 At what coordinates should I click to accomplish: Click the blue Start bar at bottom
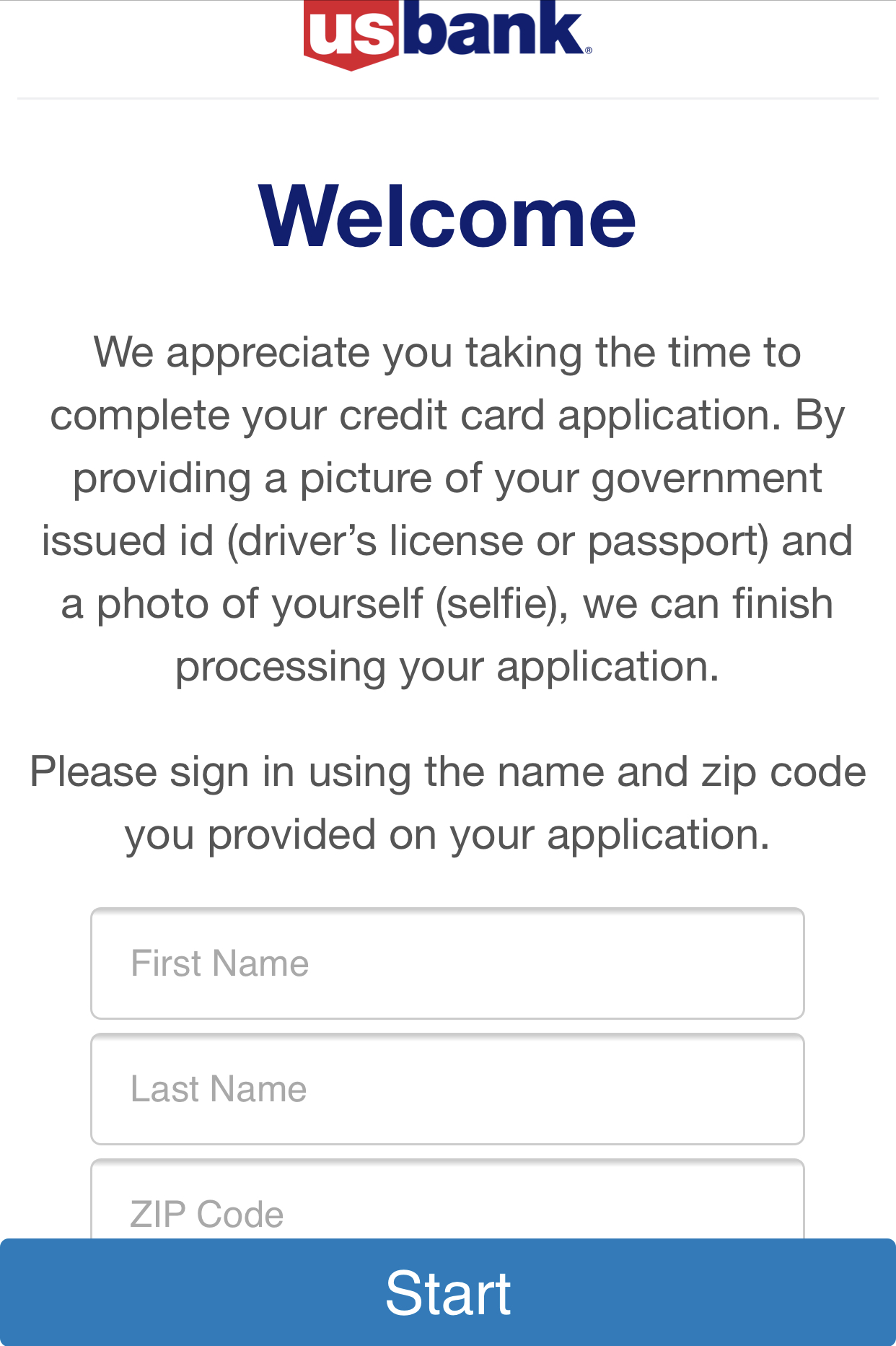pos(448,1292)
